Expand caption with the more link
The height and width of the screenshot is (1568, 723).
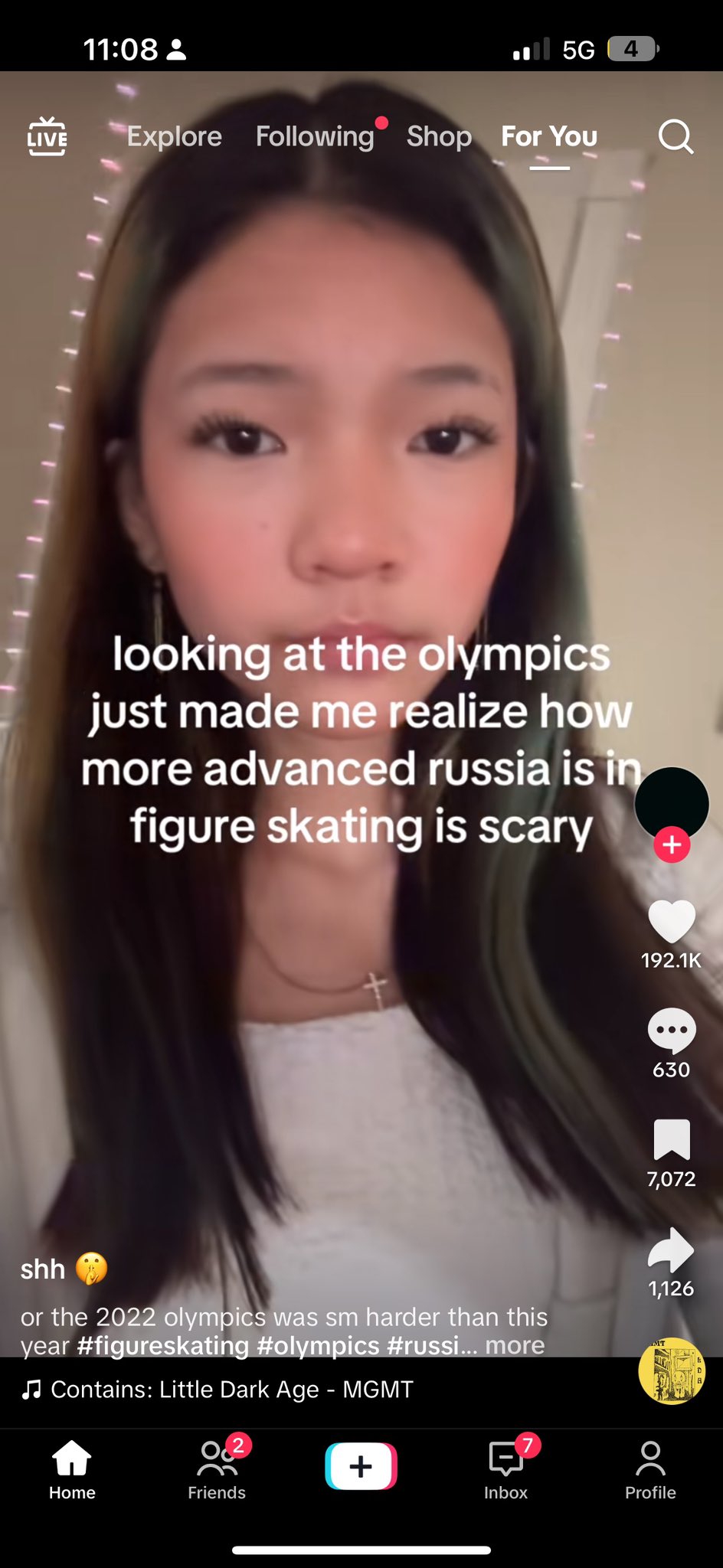pos(515,1345)
